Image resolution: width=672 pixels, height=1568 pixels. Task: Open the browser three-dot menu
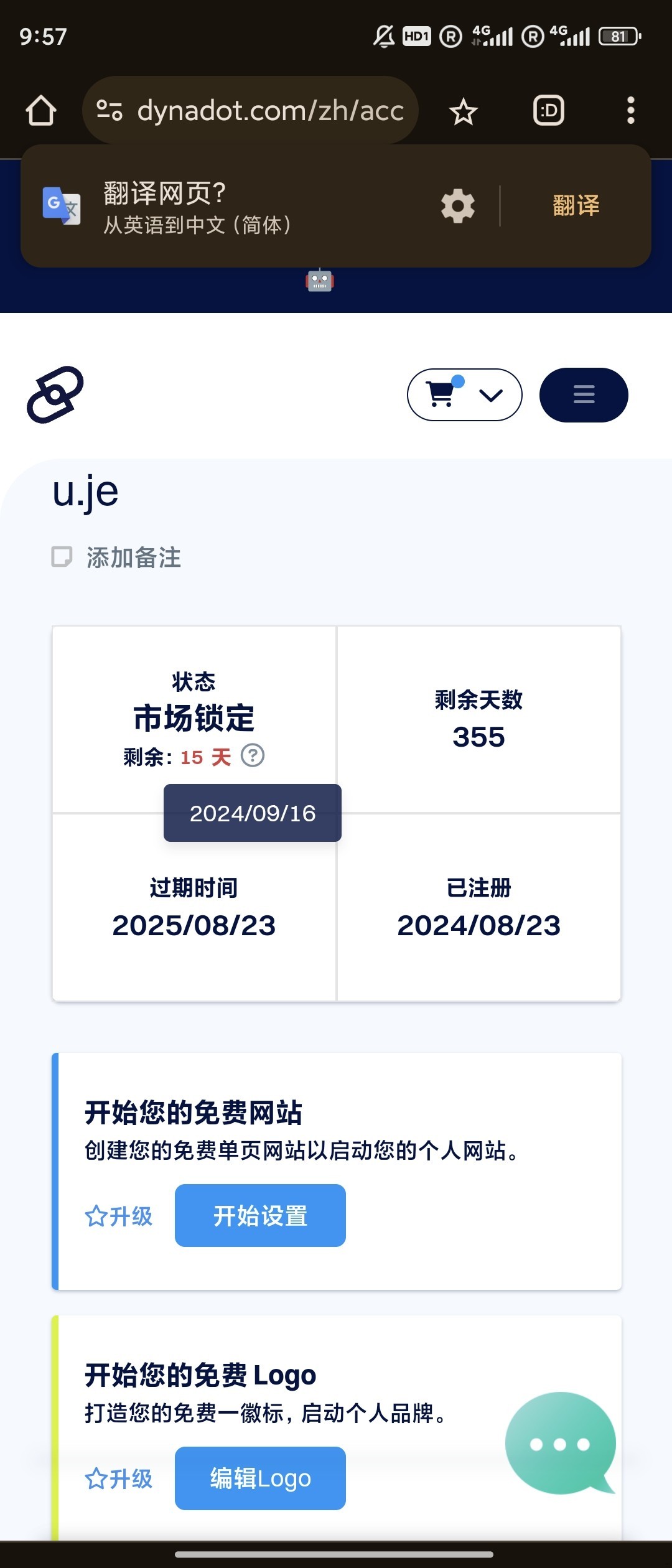tap(630, 111)
